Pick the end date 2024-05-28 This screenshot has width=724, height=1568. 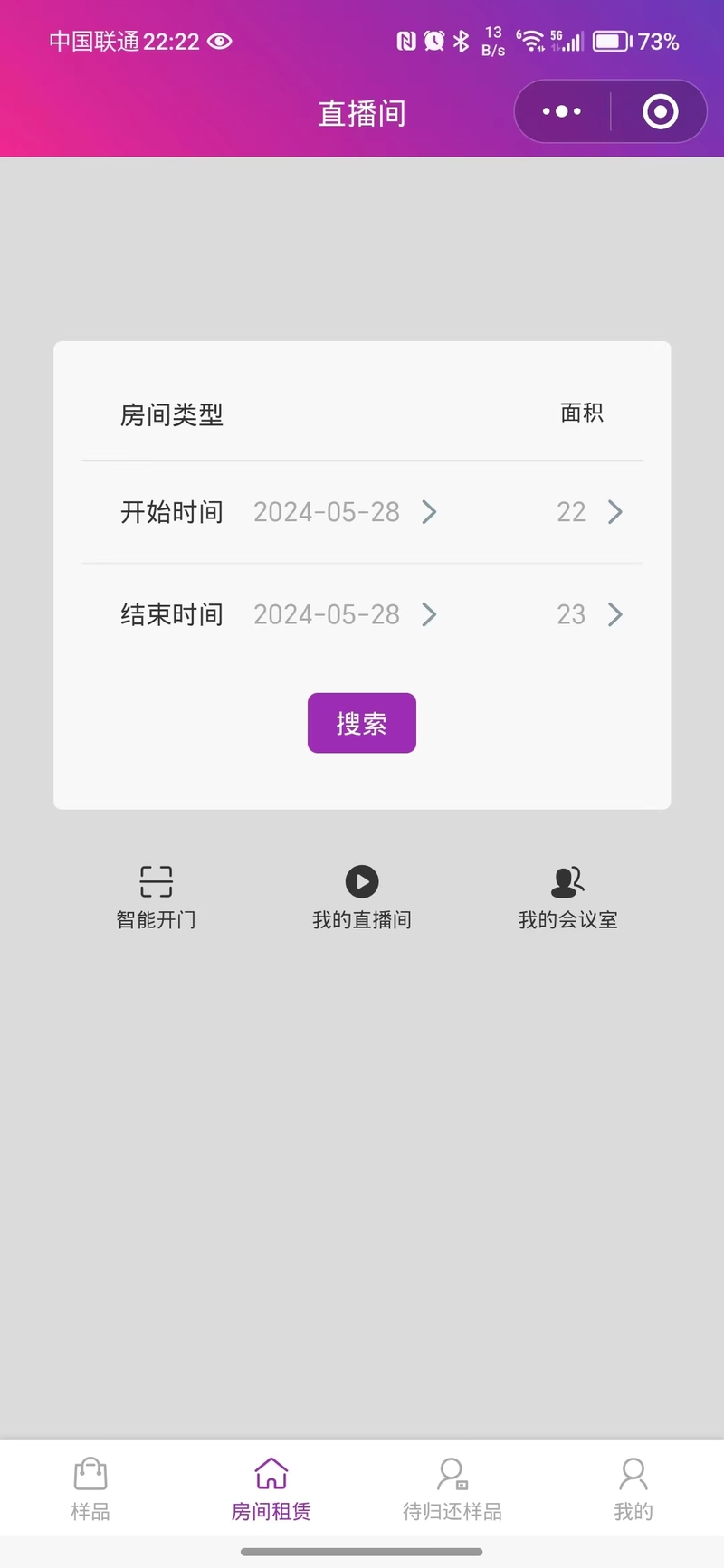[345, 614]
